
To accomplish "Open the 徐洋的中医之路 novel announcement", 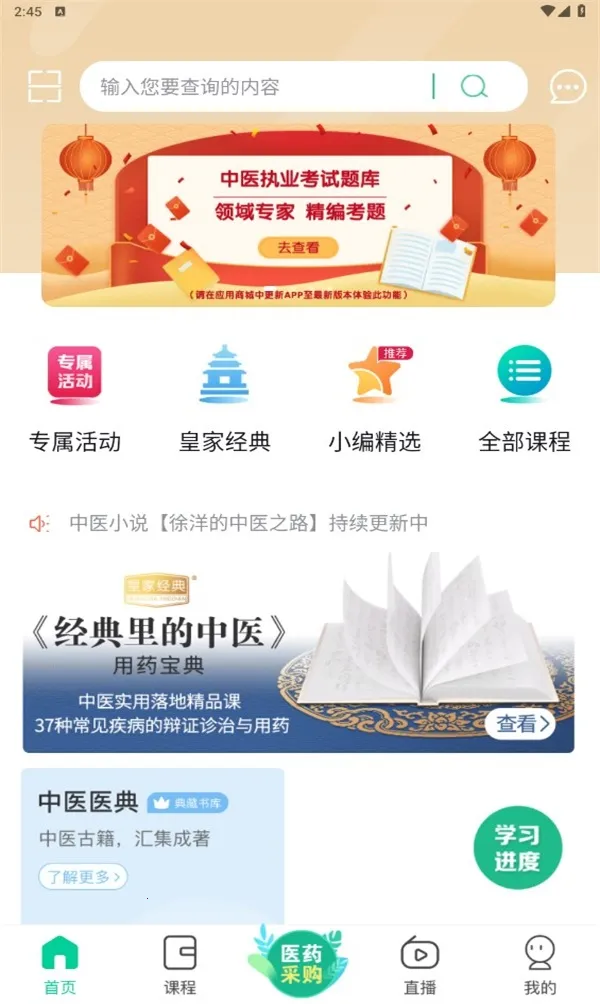I will (x=248, y=522).
